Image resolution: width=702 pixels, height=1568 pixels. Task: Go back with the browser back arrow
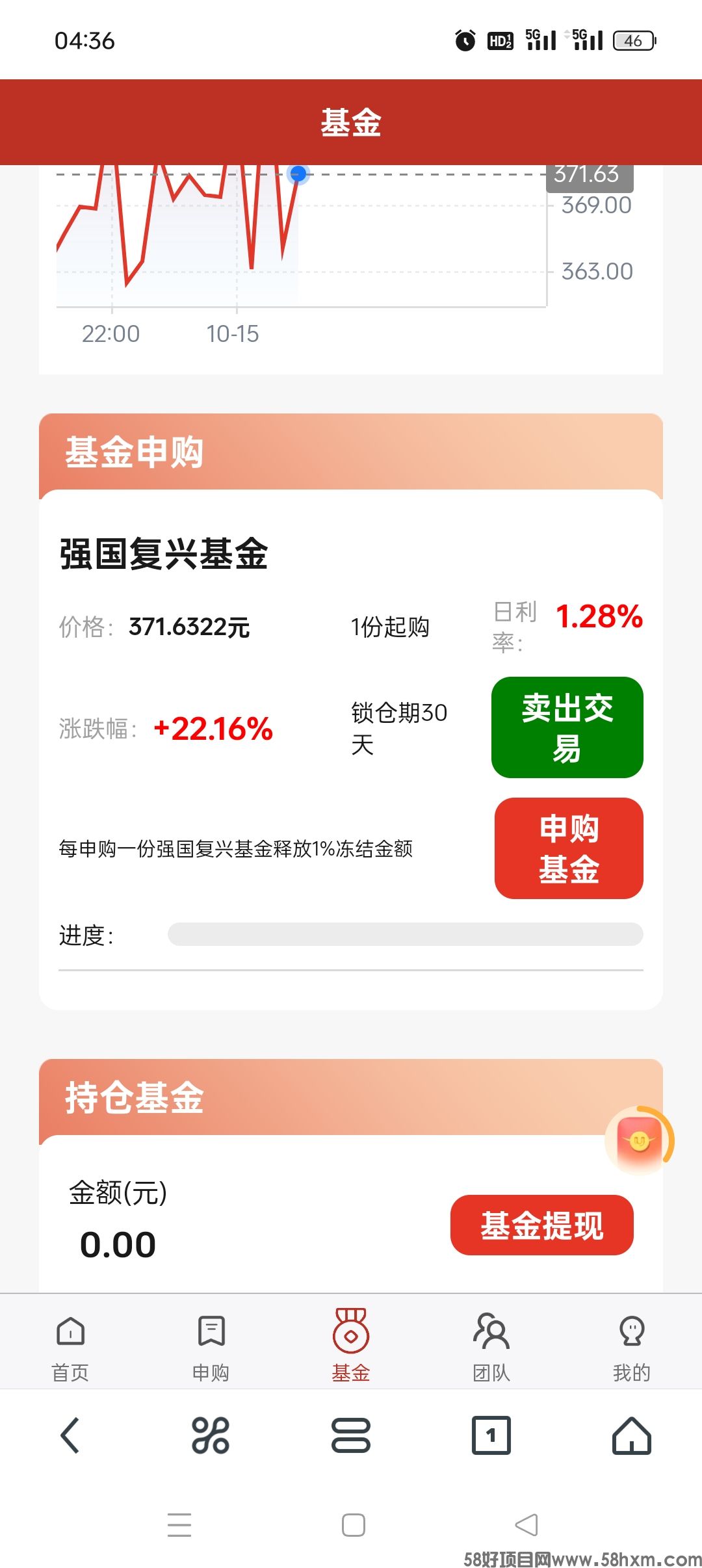pyautogui.click(x=70, y=1435)
